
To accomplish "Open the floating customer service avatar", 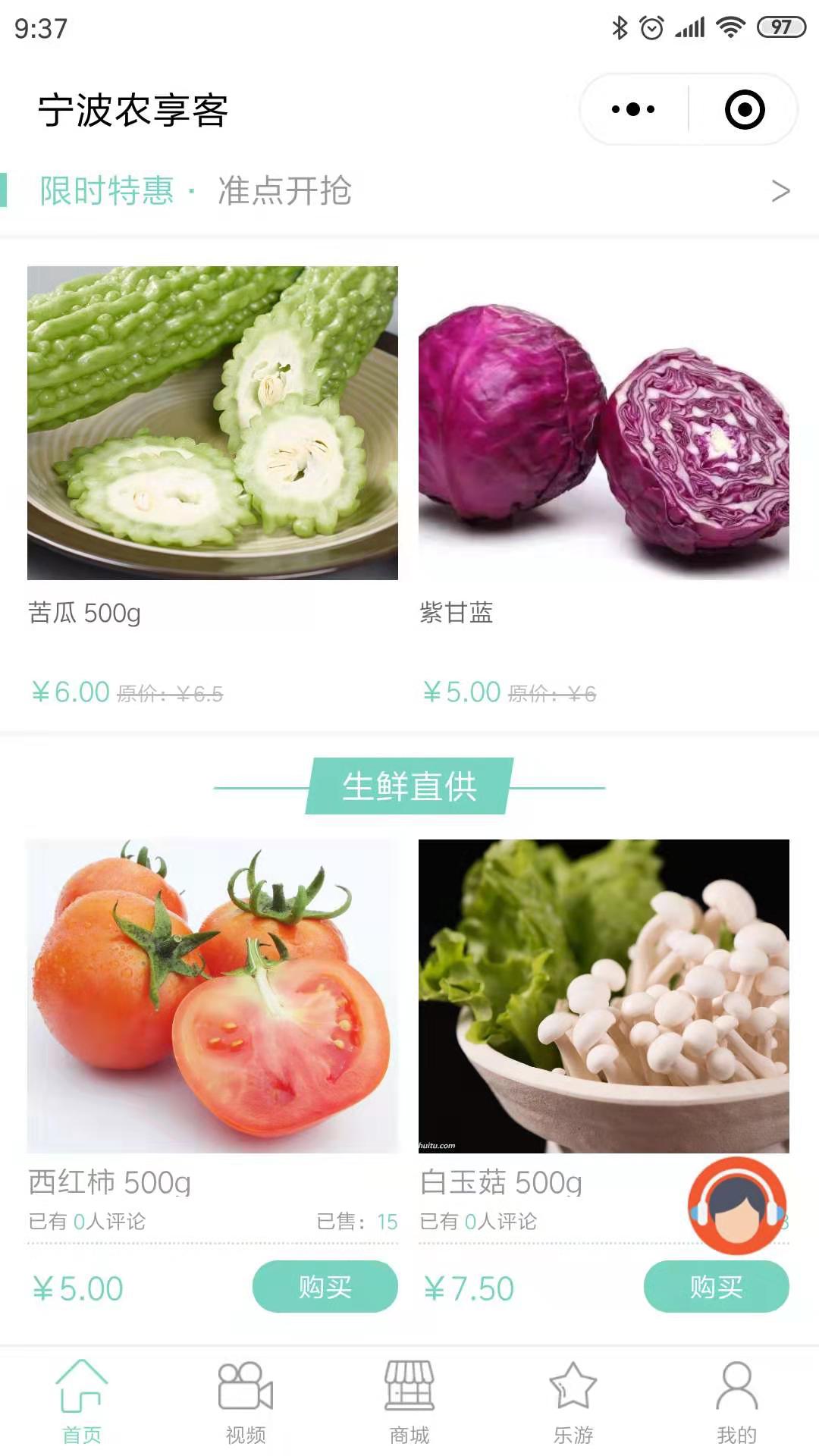I will point(736,1206).
